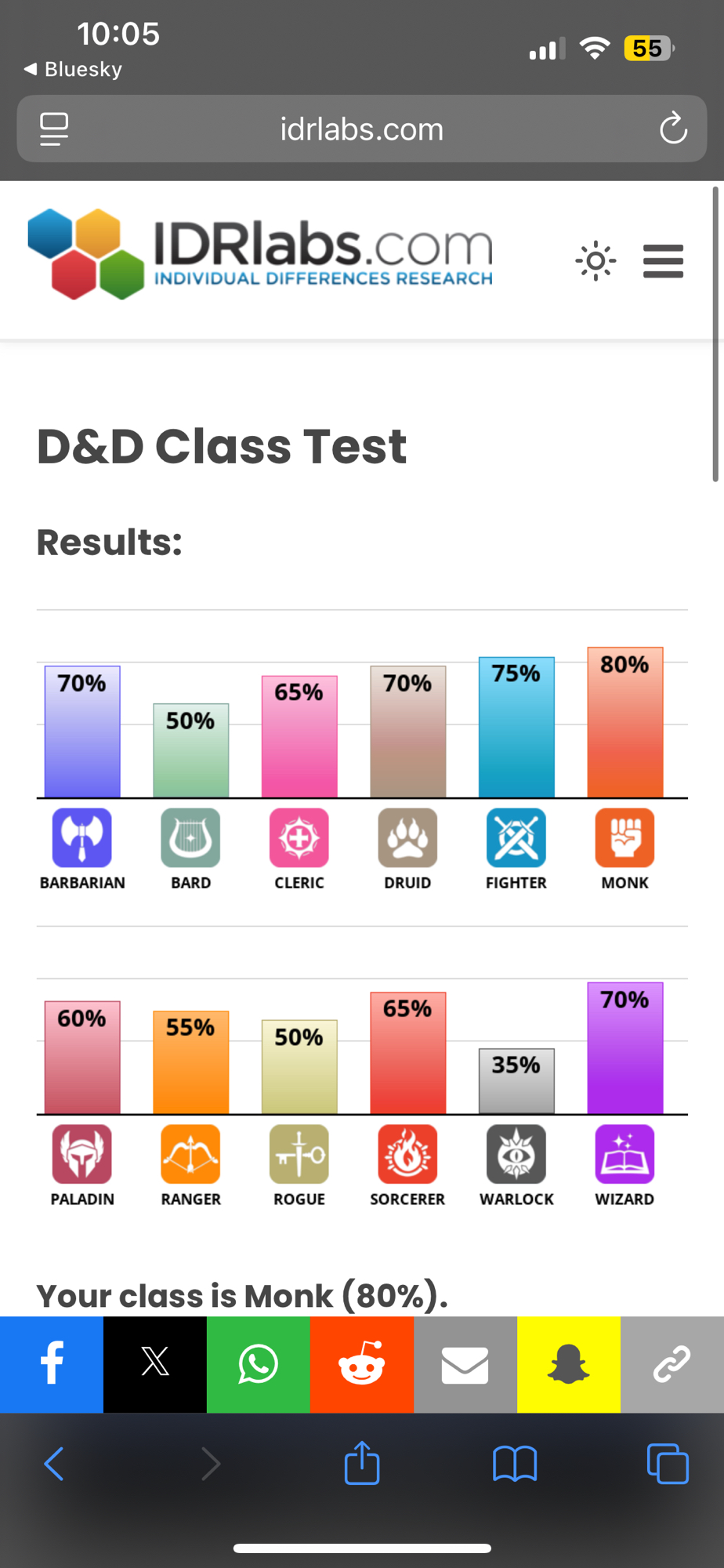Share results on X
This screenshot has height=1568, width=724.
tap(155, 1364)
